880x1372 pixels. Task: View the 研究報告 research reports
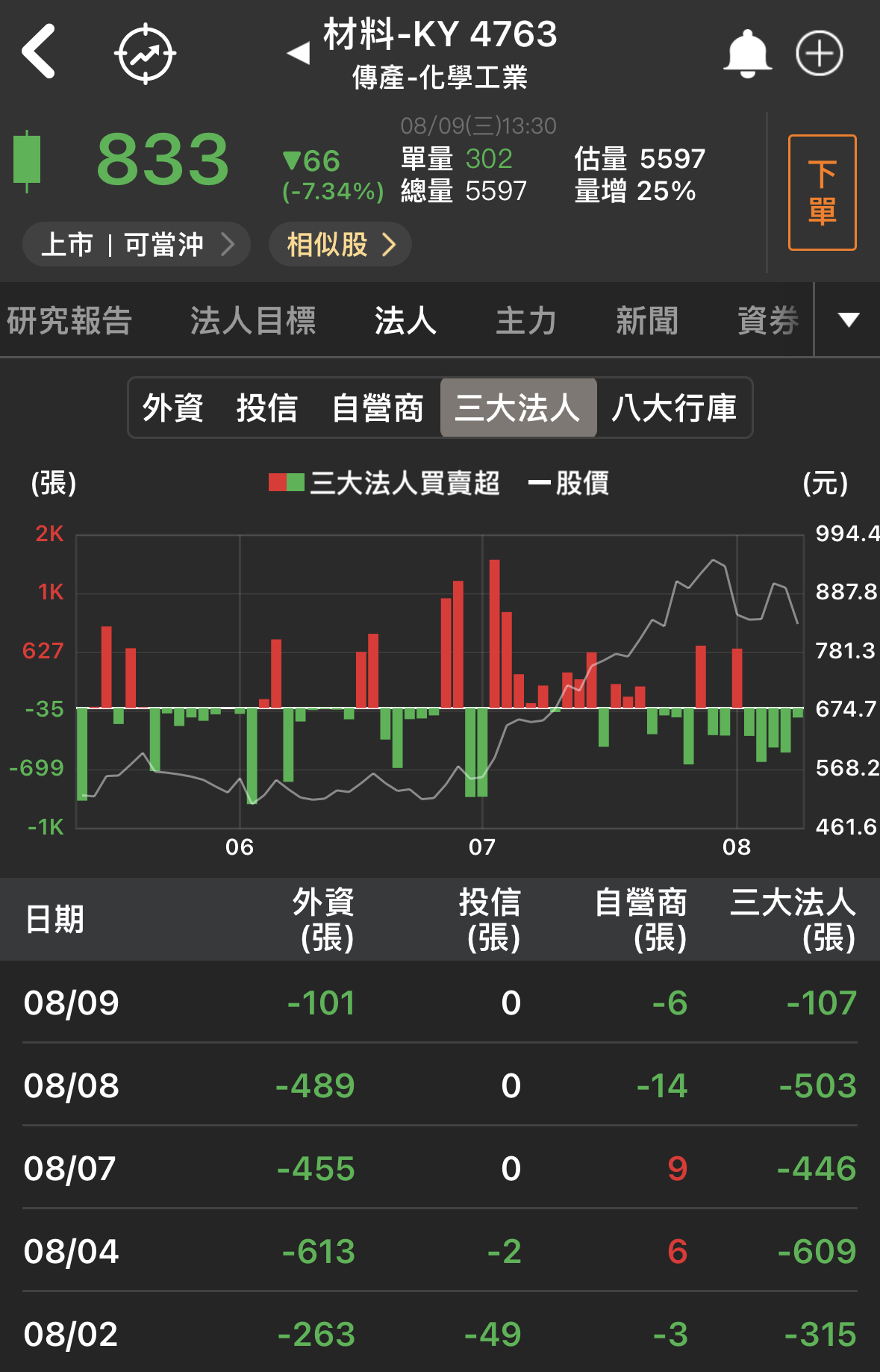point(69,319)
